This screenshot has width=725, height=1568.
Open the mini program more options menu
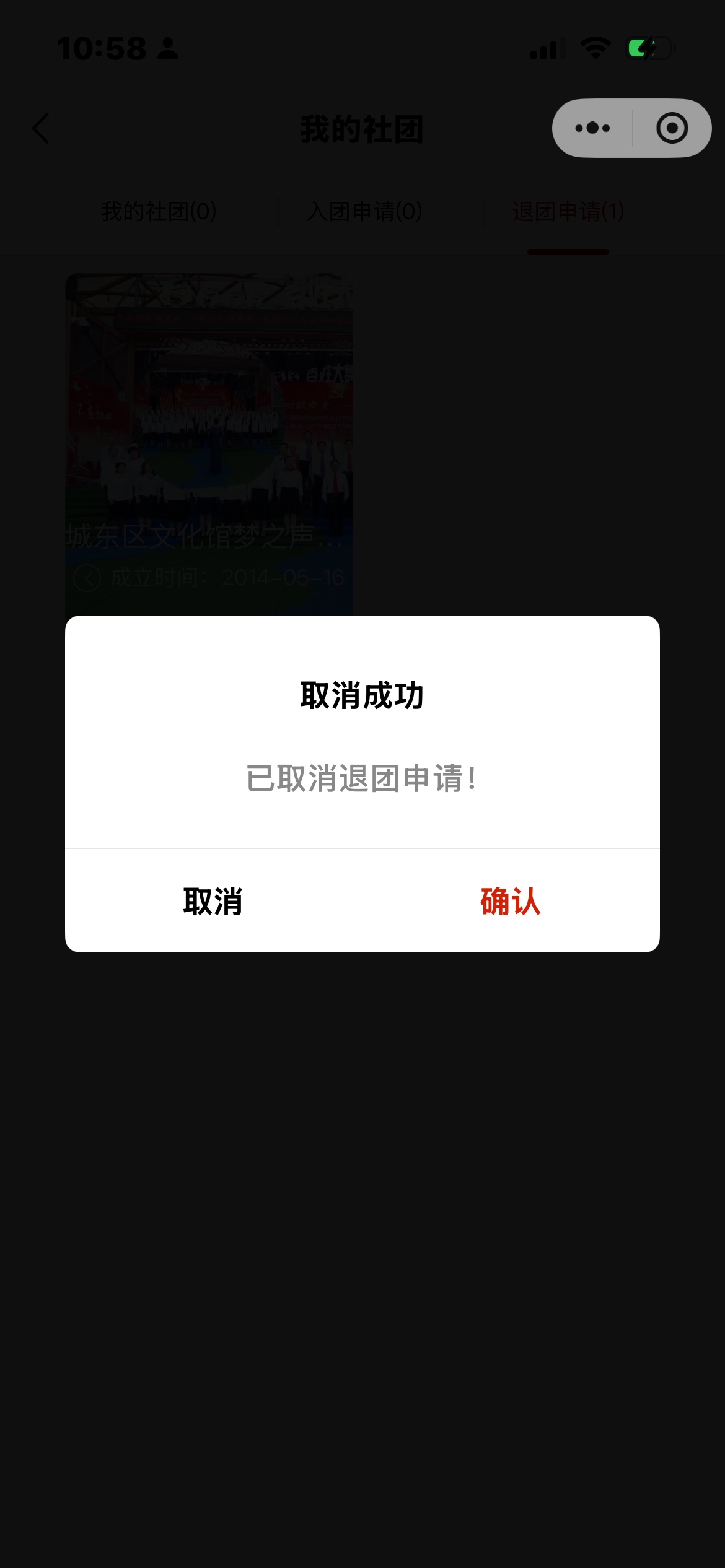click(592, 128)
